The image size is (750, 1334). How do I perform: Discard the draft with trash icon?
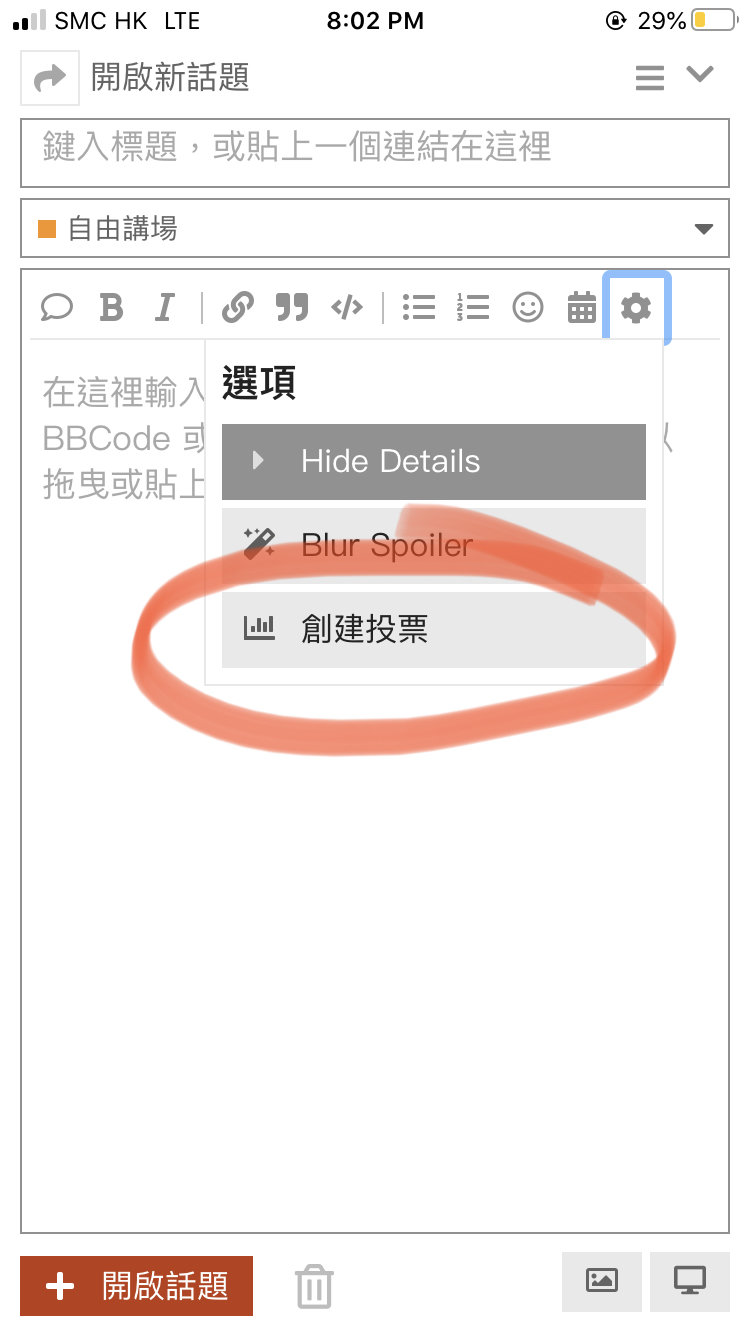314,1285
